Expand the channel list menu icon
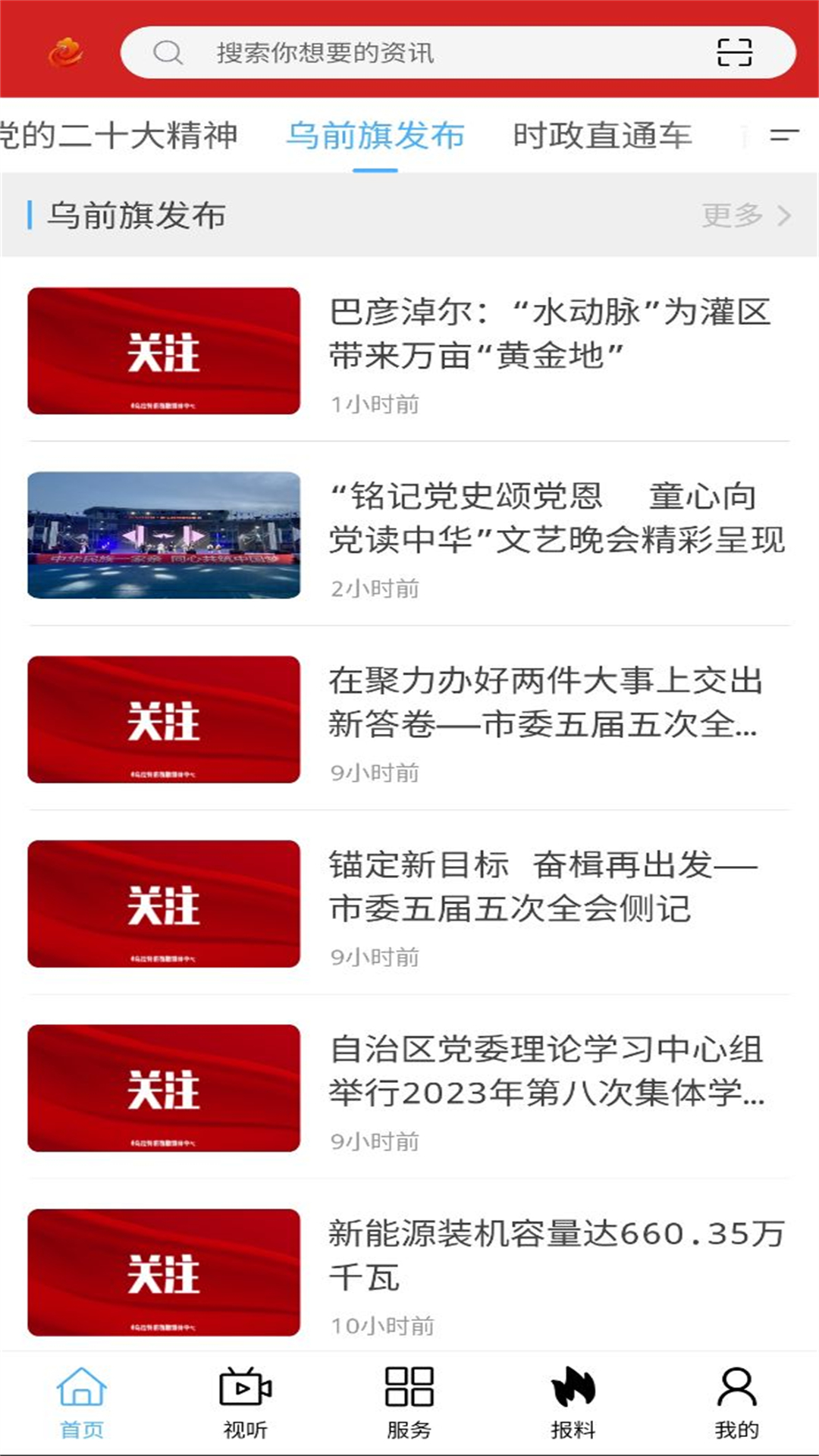819x1456 pixels. click(x=784, y=136)
